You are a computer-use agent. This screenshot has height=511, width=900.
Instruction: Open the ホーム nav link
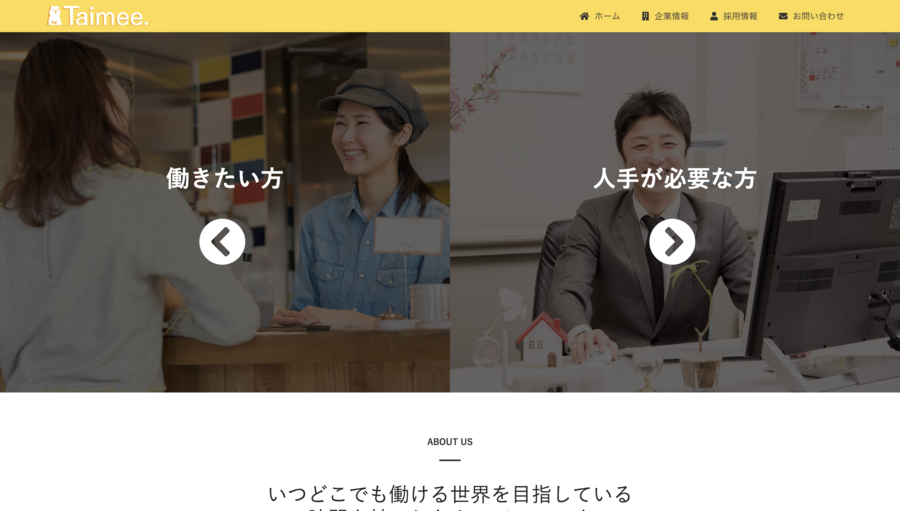[600, 16]
